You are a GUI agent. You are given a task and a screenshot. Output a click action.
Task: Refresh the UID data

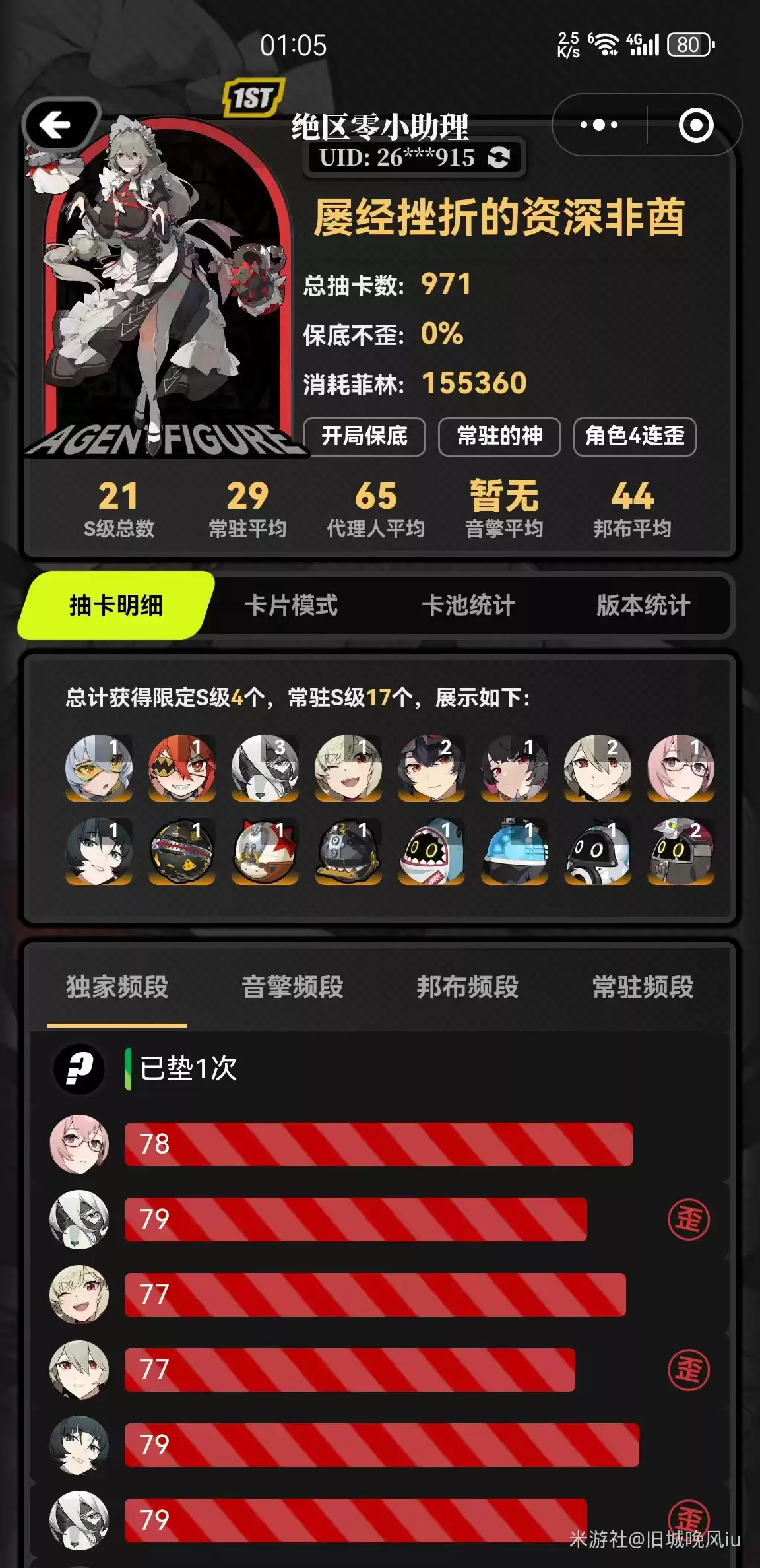coord(499,157)
